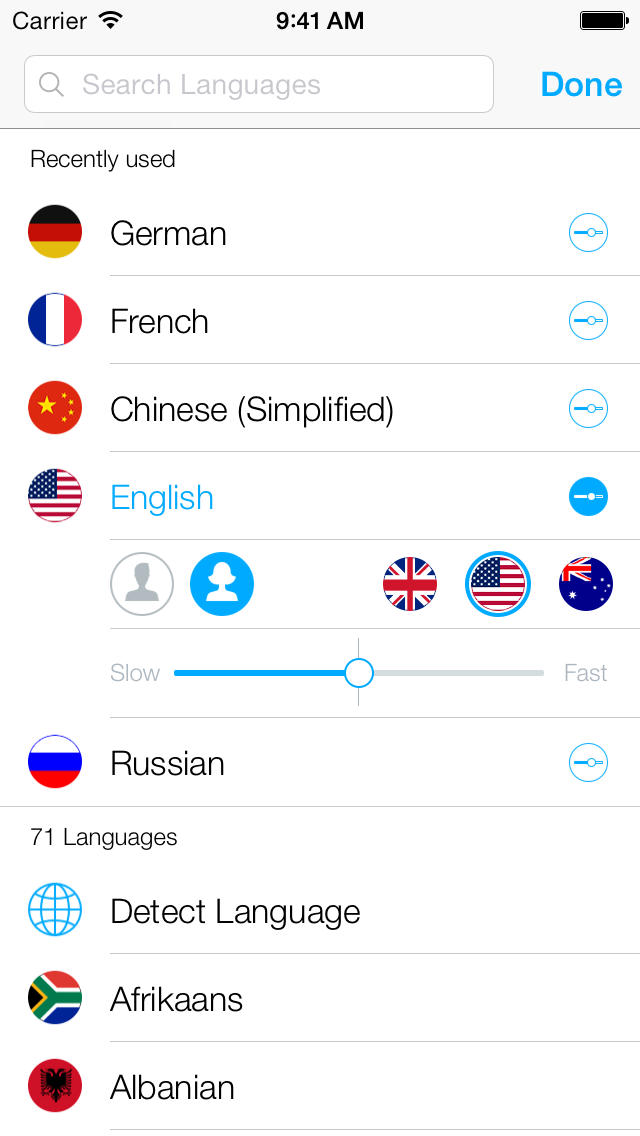The image size is (640, 1136).
Task: Select German from recently used
Action: (x=168, y=234)
